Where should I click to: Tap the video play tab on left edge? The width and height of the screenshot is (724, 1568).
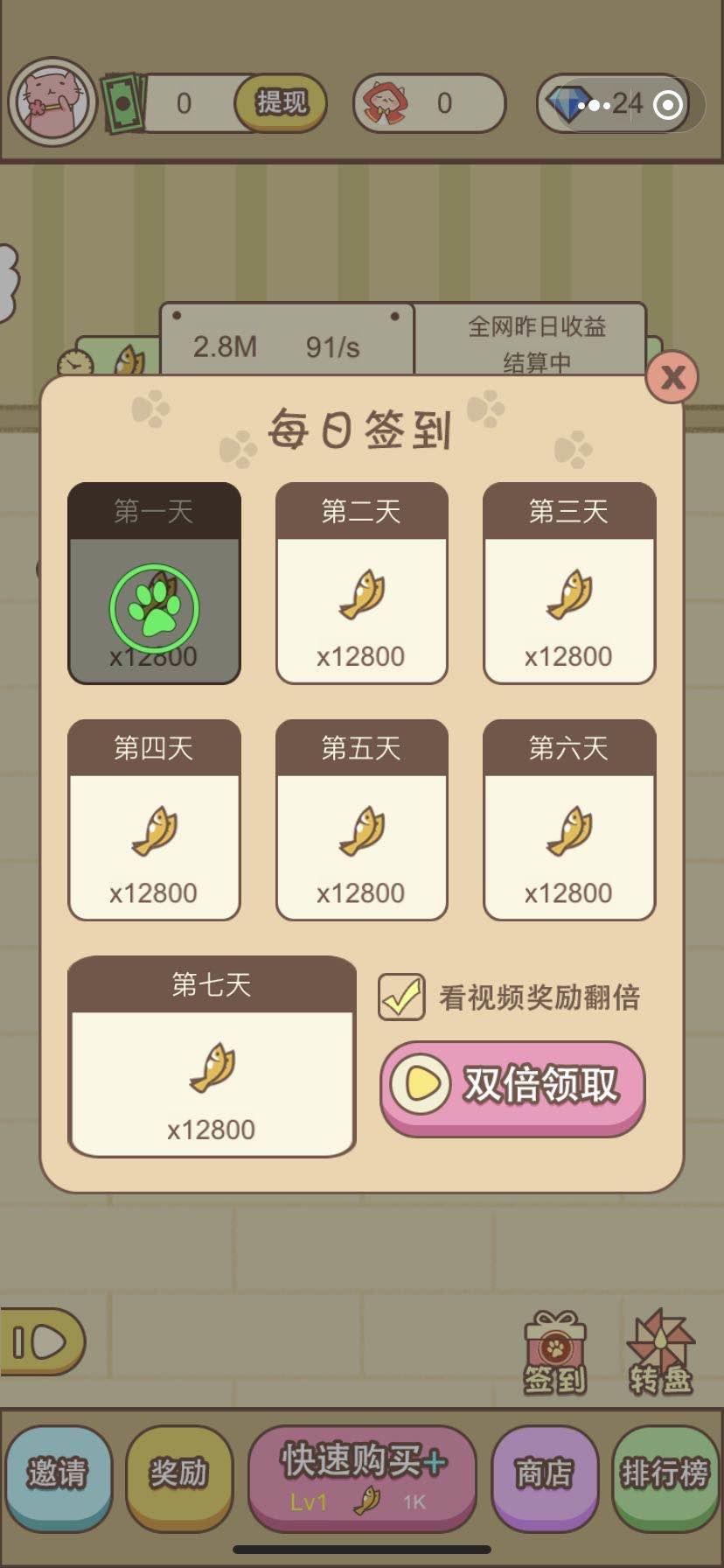(39, 1340)
